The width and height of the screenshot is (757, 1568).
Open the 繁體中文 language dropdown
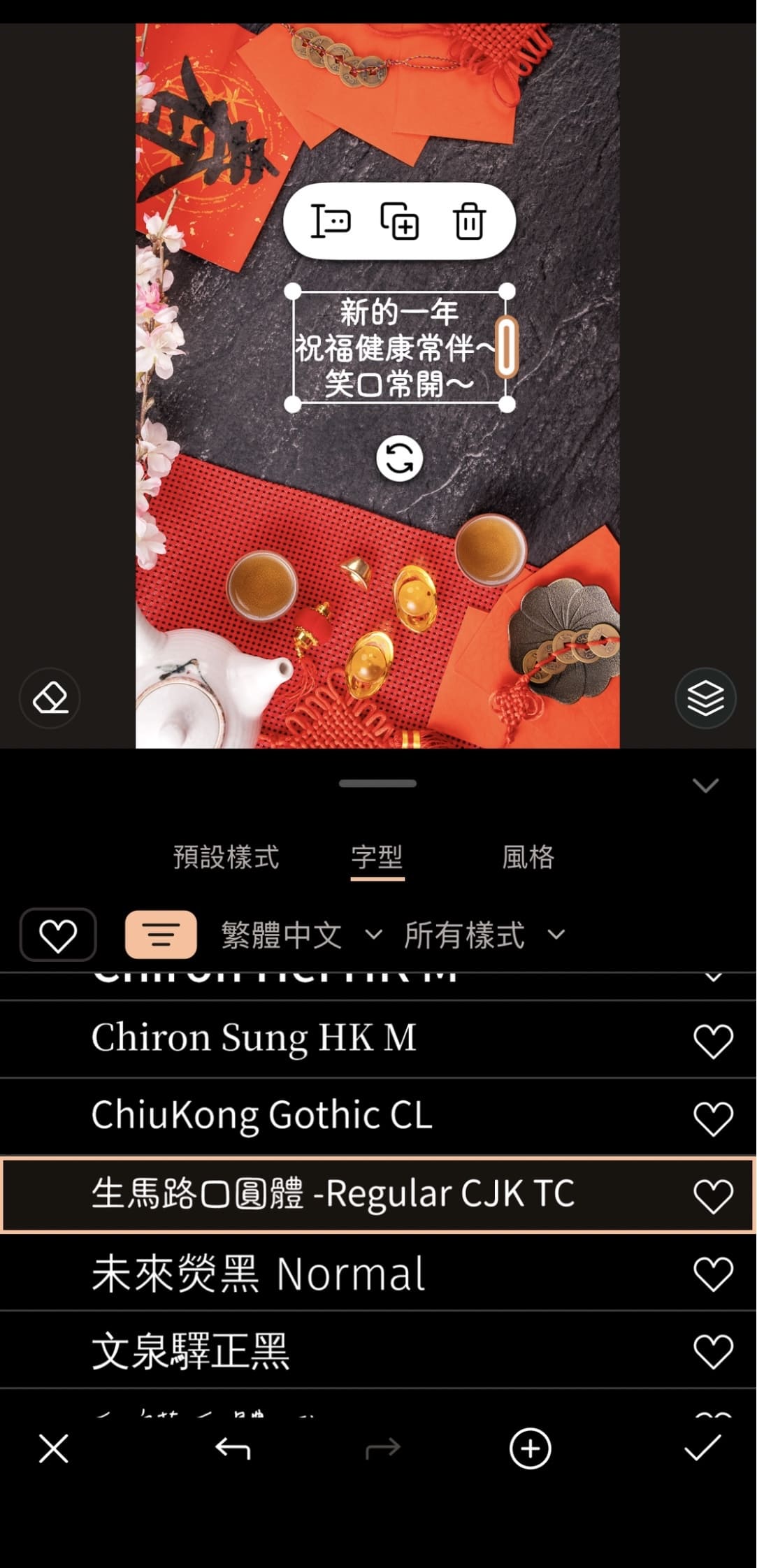coord(299,935)
